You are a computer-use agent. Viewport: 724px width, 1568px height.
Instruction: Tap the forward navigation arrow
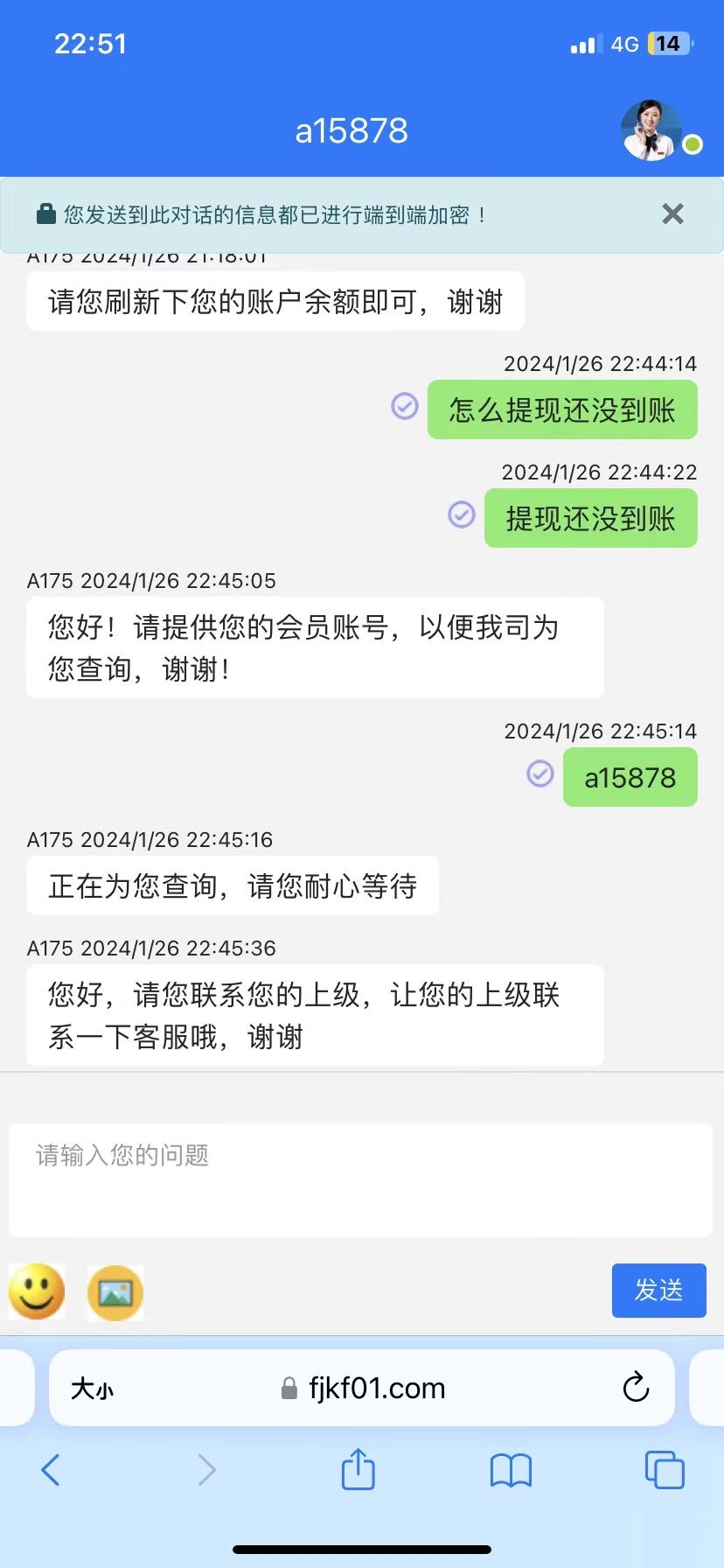point(205,1471)
